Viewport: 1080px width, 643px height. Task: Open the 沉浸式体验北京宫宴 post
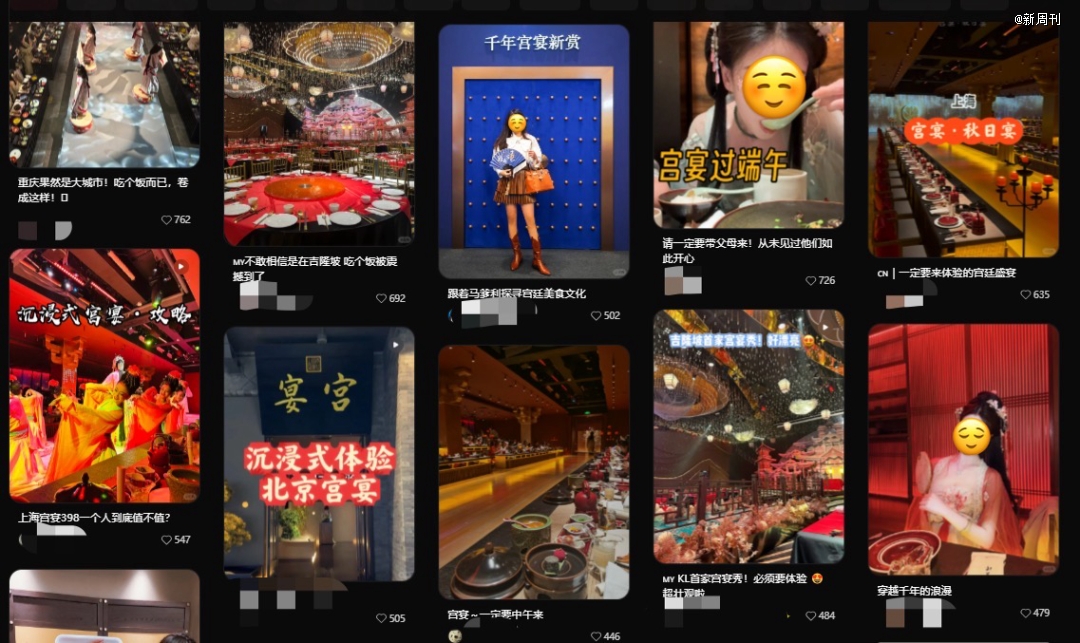tap(318, 453)
